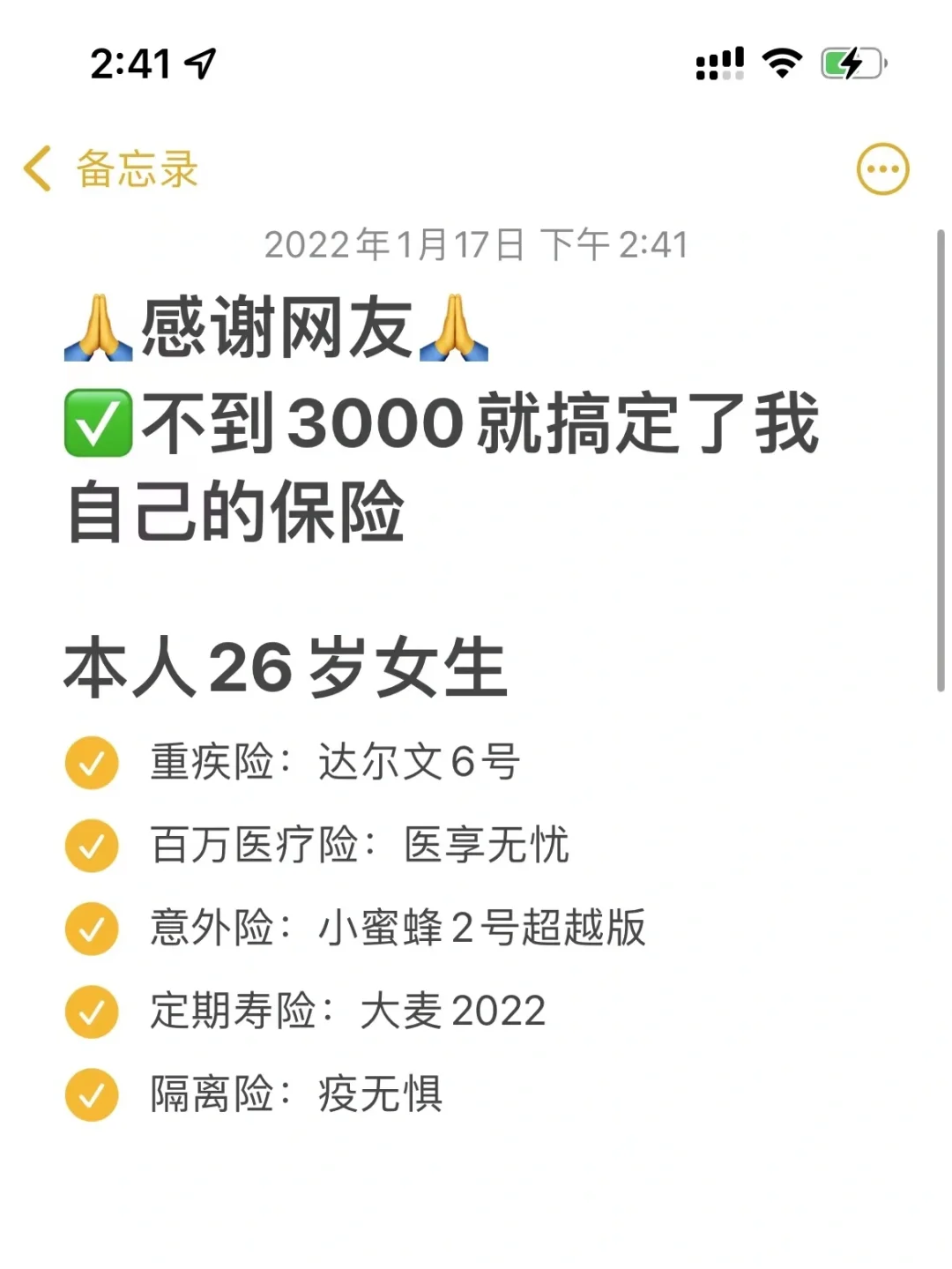Image resolution: width=952 pixels, height=1269 pixels.
Task: Toggle the 定期寿险 大麦2022 checkbox
Action: tap(92, 1011)
